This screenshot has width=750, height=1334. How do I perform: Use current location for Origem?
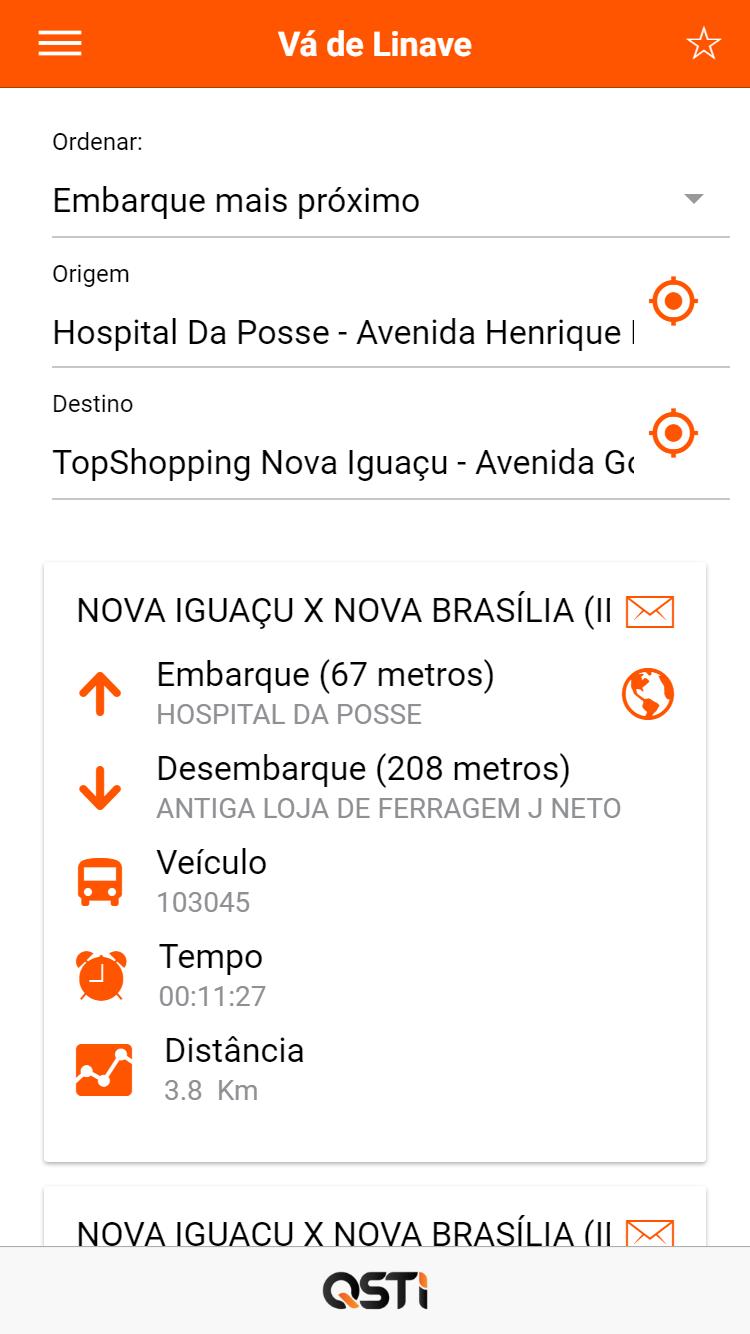pos(674,300)
